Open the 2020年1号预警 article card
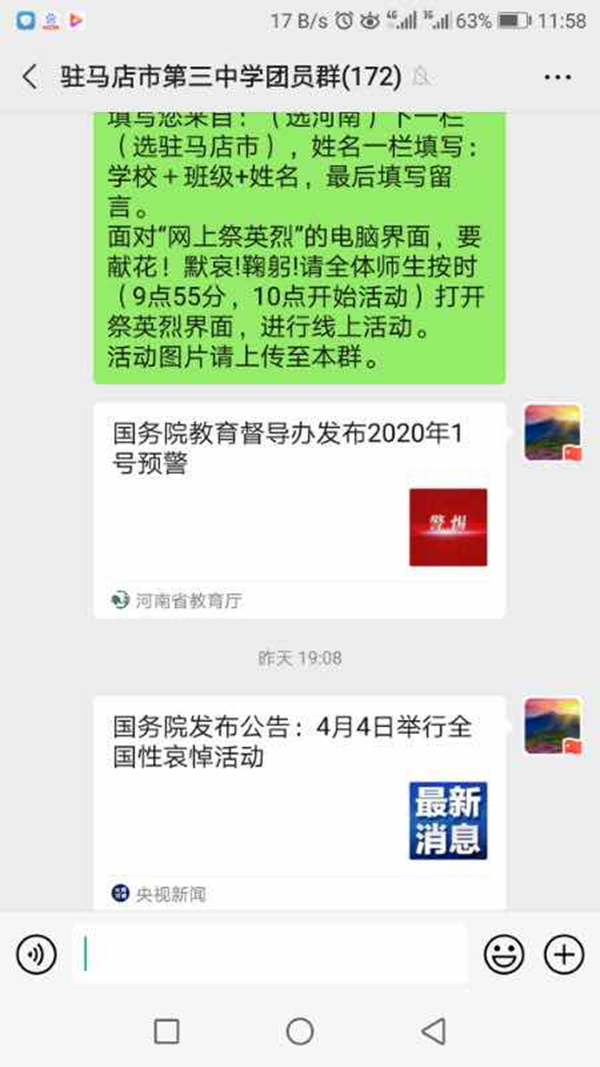This screenshot has height=1067, width=600. pyautogui.click(x=299, y=510)
